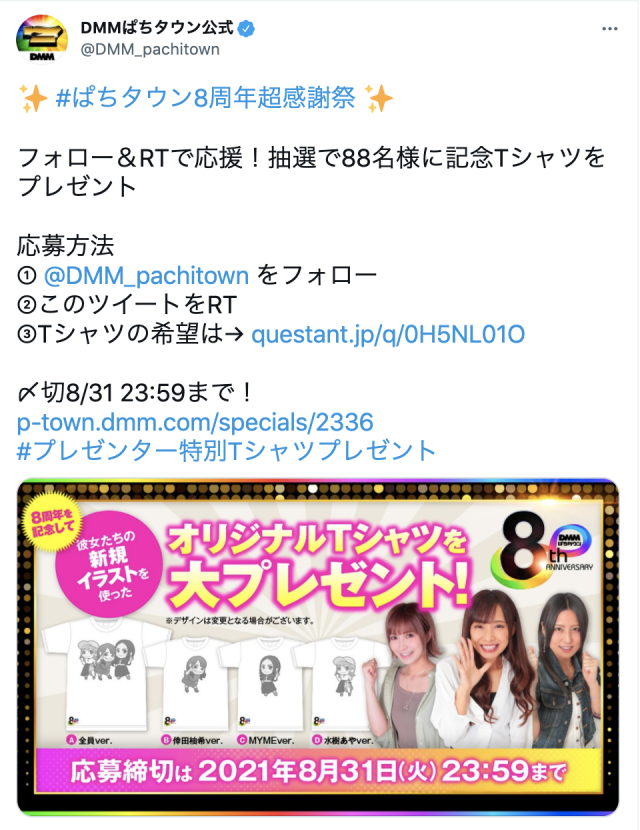Screen dimensions: 640x830
Task: Open the questant.jp/q/0H5NL01O link
Action: pyautogui.click(x=387, y=332)
